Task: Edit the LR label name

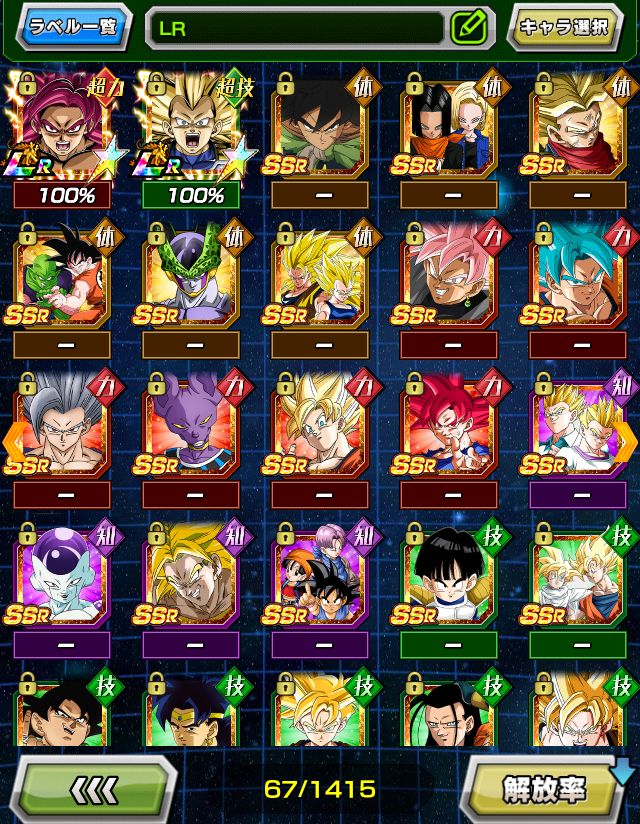Action: pyautogui.click(x=468, y=27)
